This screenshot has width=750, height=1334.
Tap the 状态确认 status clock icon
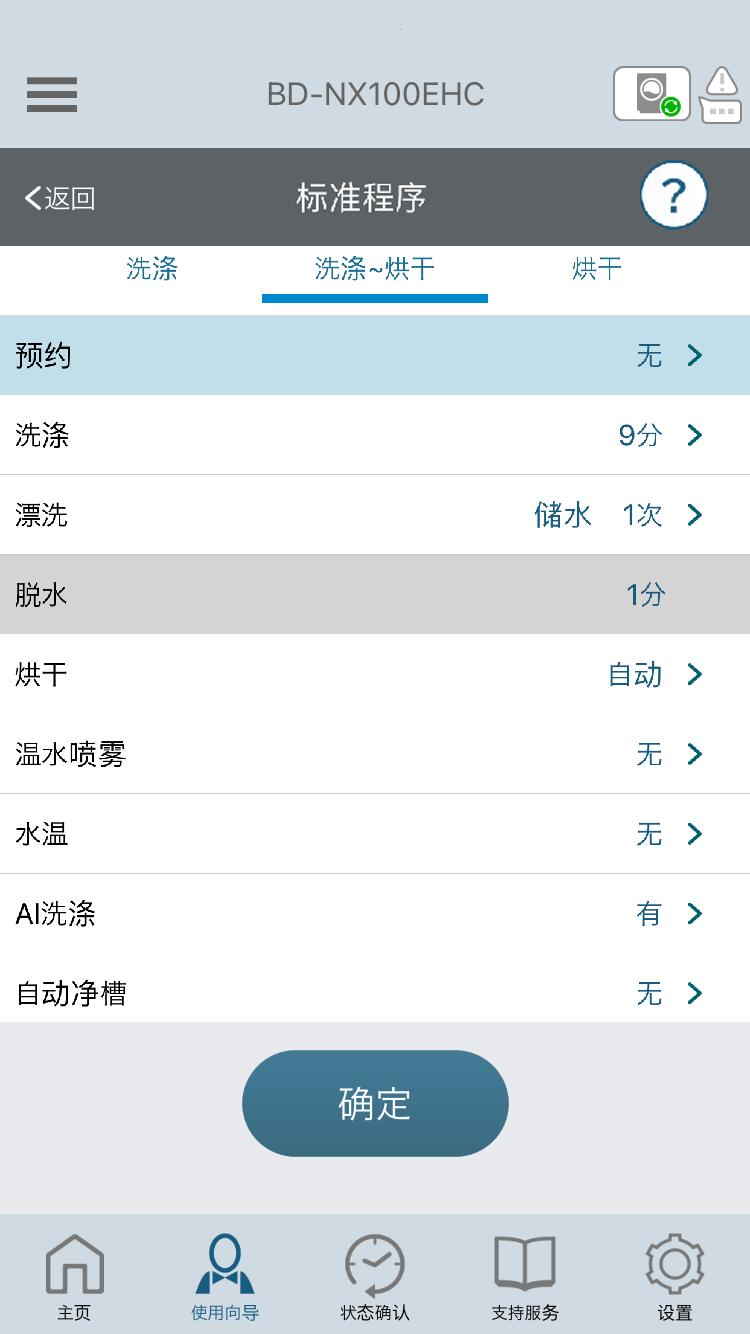(x=374, y=1274)
